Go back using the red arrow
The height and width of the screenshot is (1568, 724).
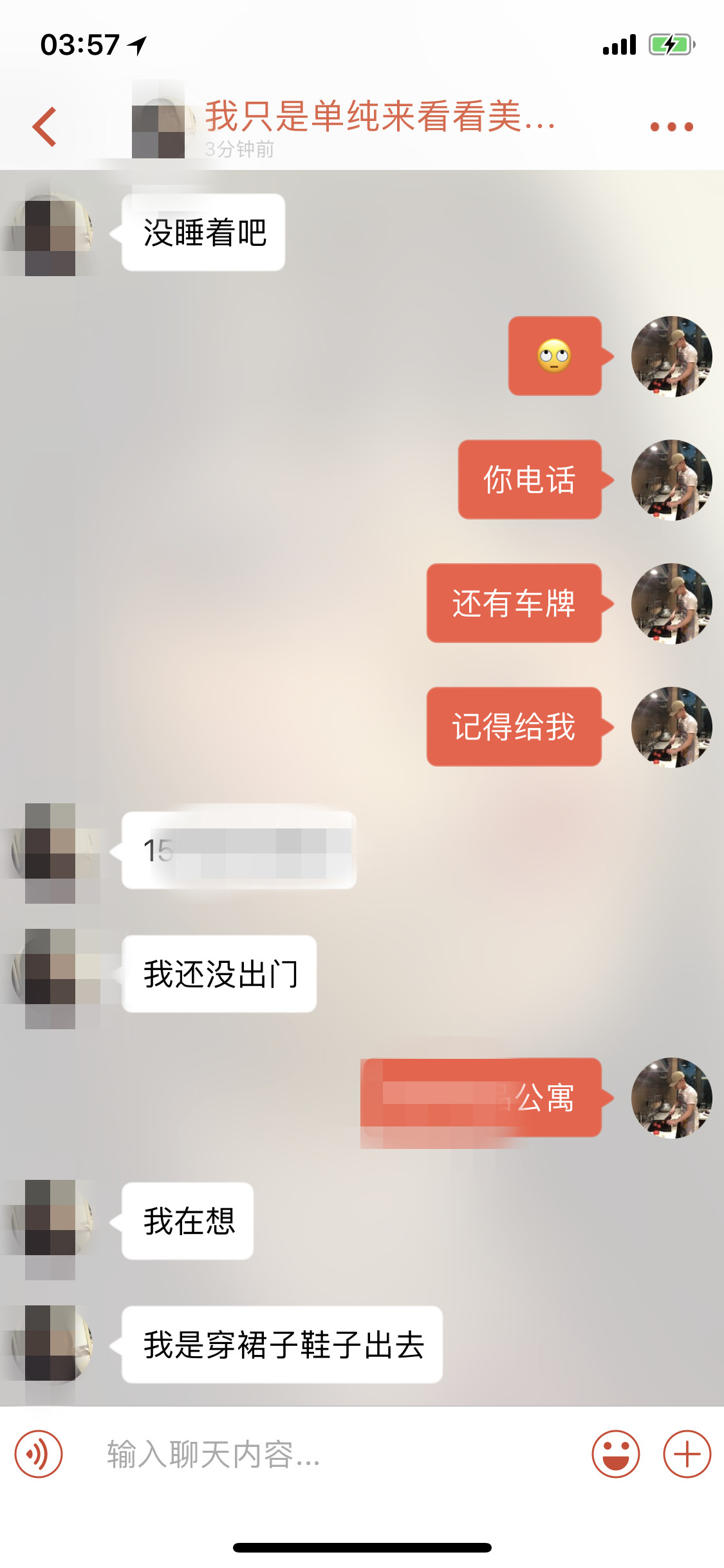click(45, 127)
